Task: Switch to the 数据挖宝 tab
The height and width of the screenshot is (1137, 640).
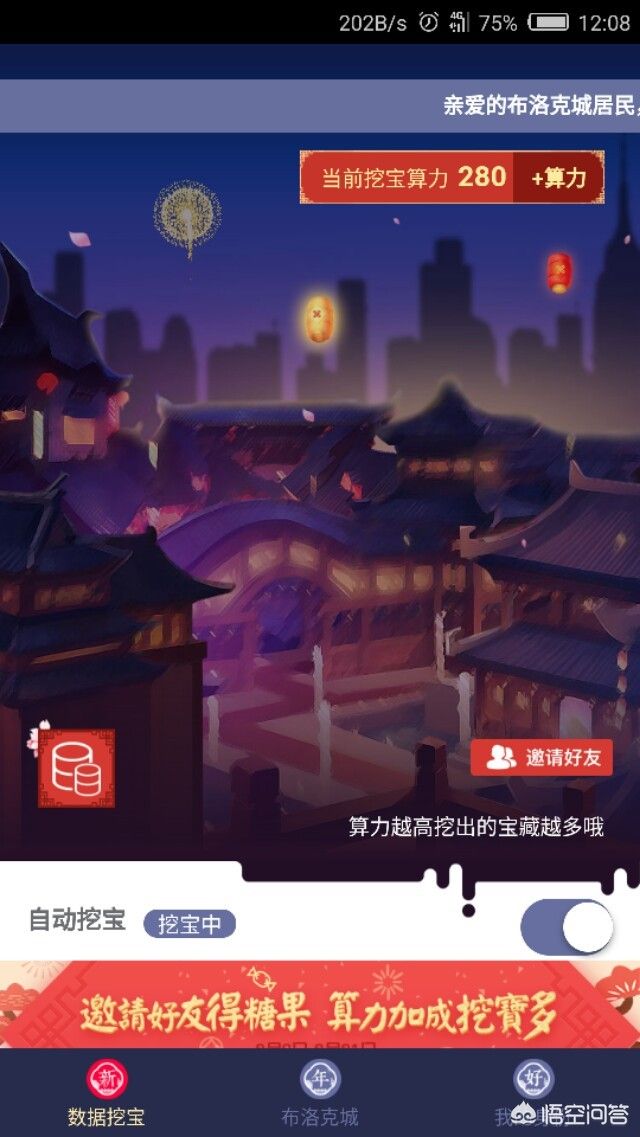Action: coord(107,1094)
